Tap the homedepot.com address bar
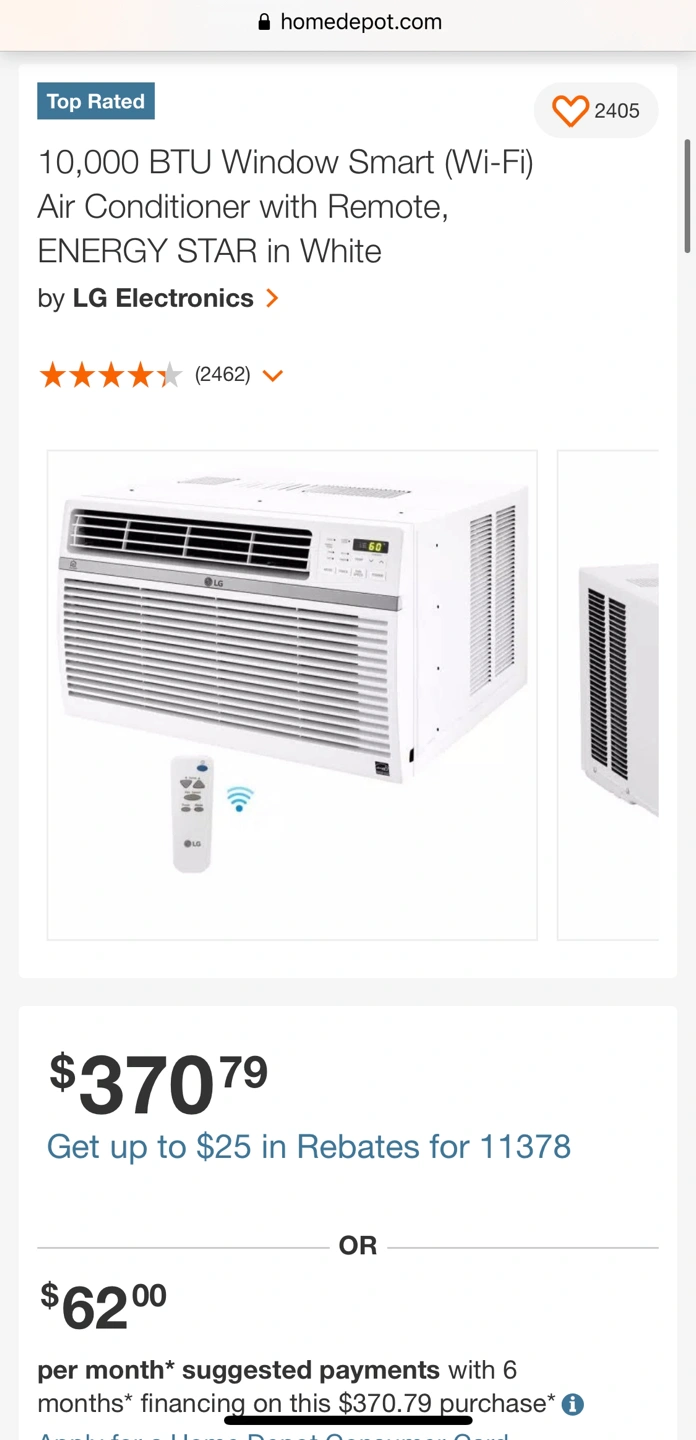The height and width of the screenshot is (1440, 696). [349, 22]
